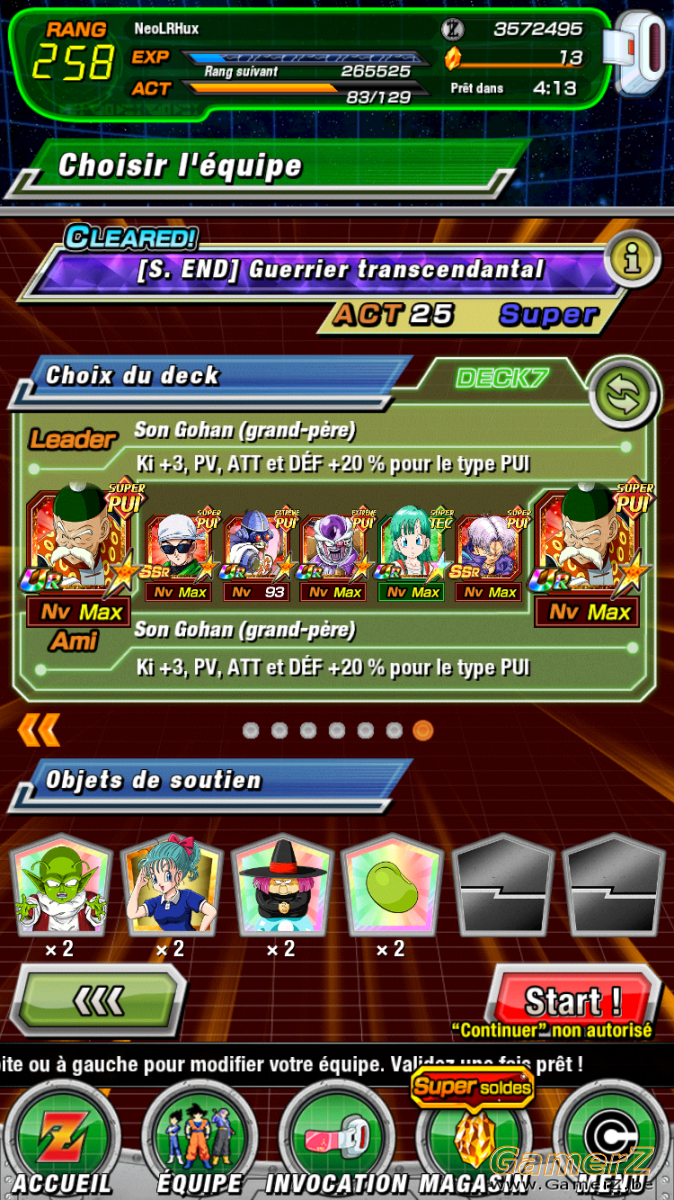Open stage info with the i icon

[x=631, y=261]
